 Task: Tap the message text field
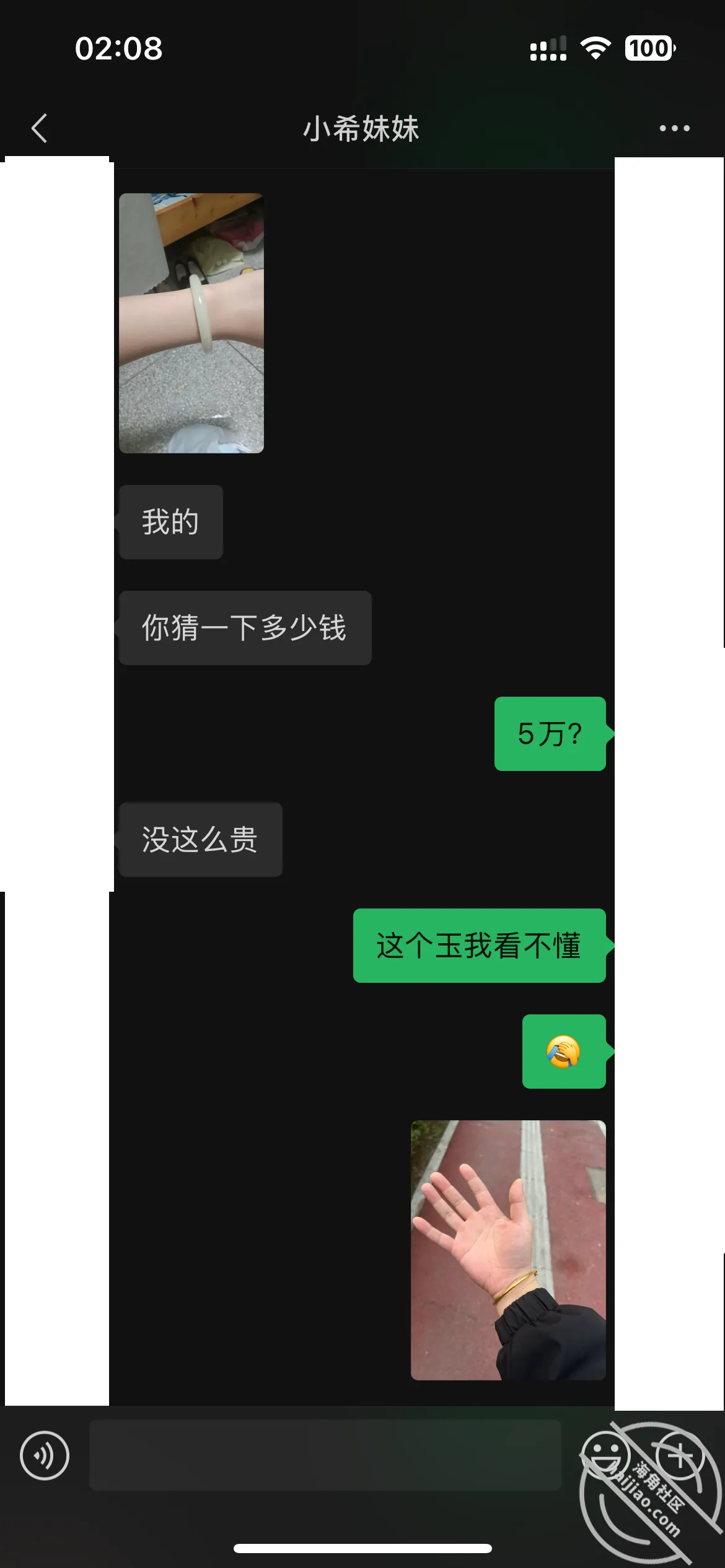(325, 1455)
